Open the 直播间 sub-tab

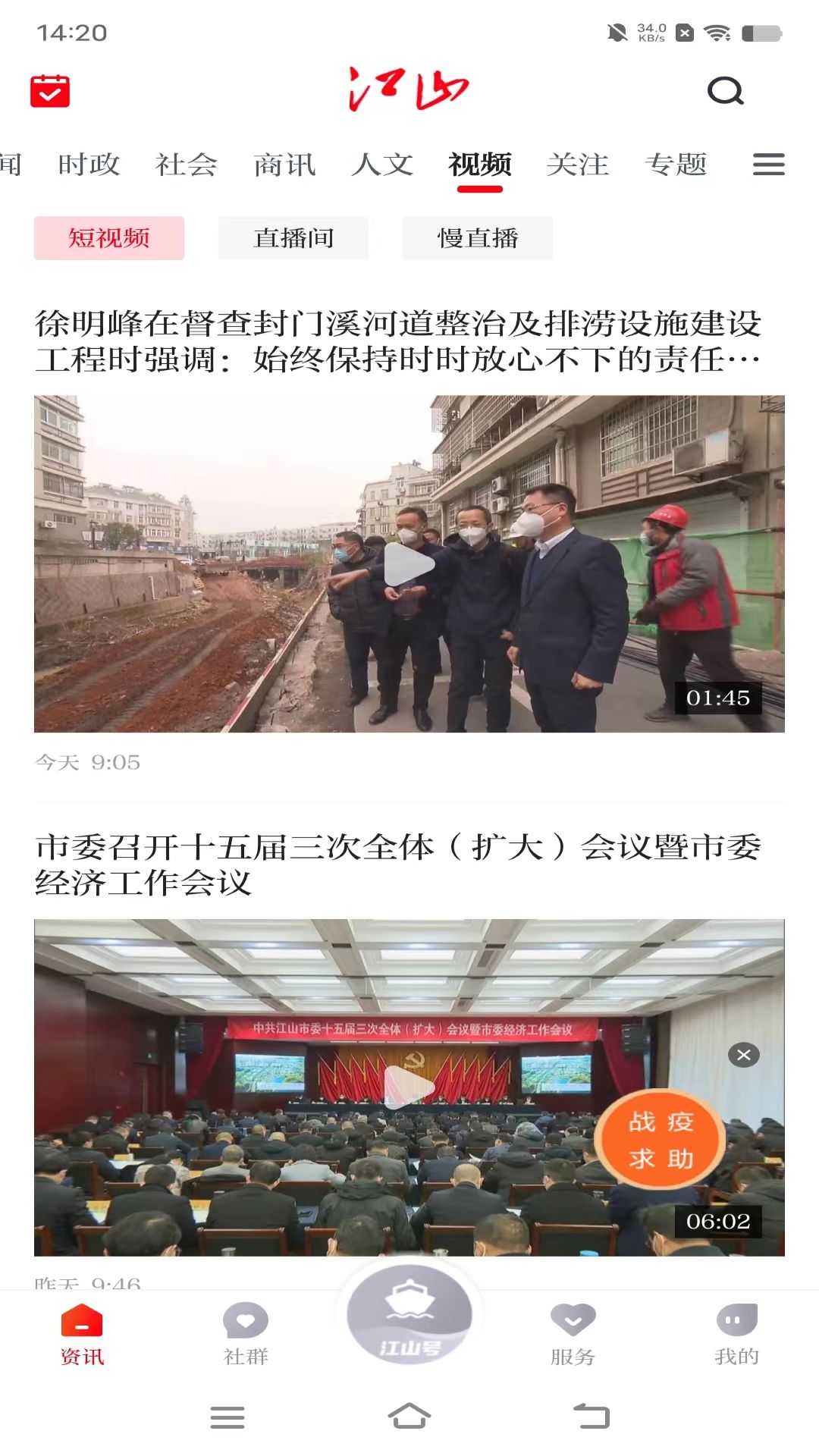(x=294, y=238)
